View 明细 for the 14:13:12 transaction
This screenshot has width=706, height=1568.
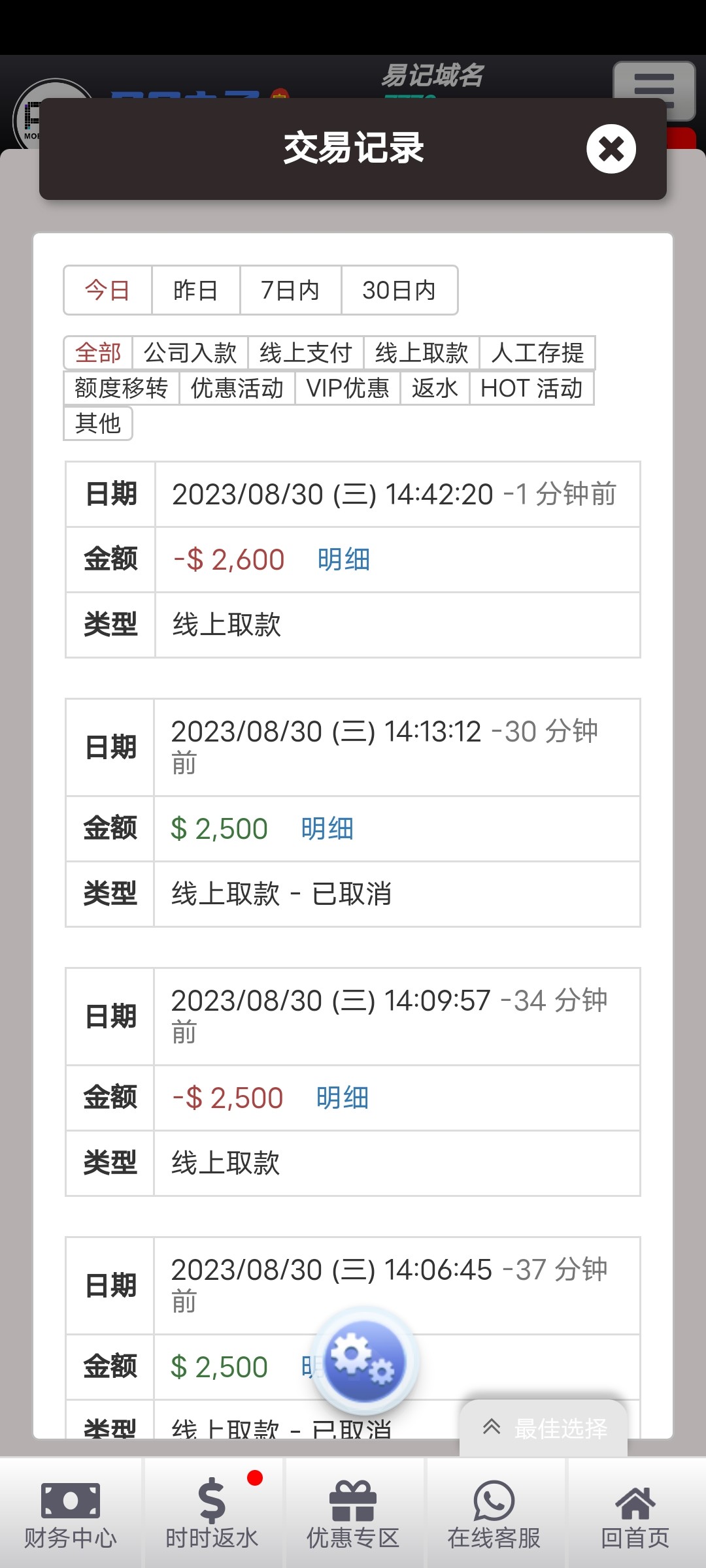pyautogui.click(x=328, y=829)
